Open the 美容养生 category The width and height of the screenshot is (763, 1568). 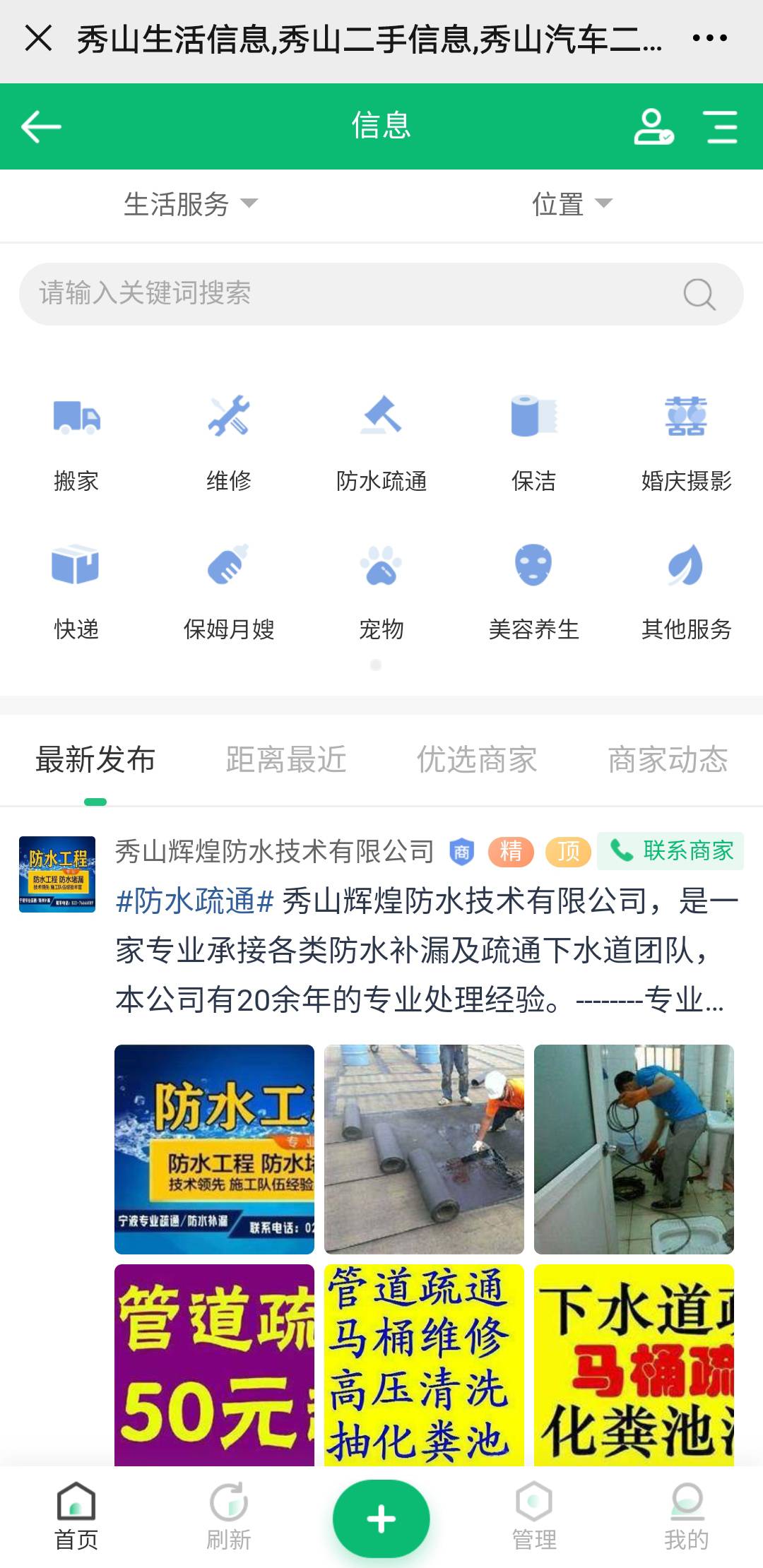point(534,592)
